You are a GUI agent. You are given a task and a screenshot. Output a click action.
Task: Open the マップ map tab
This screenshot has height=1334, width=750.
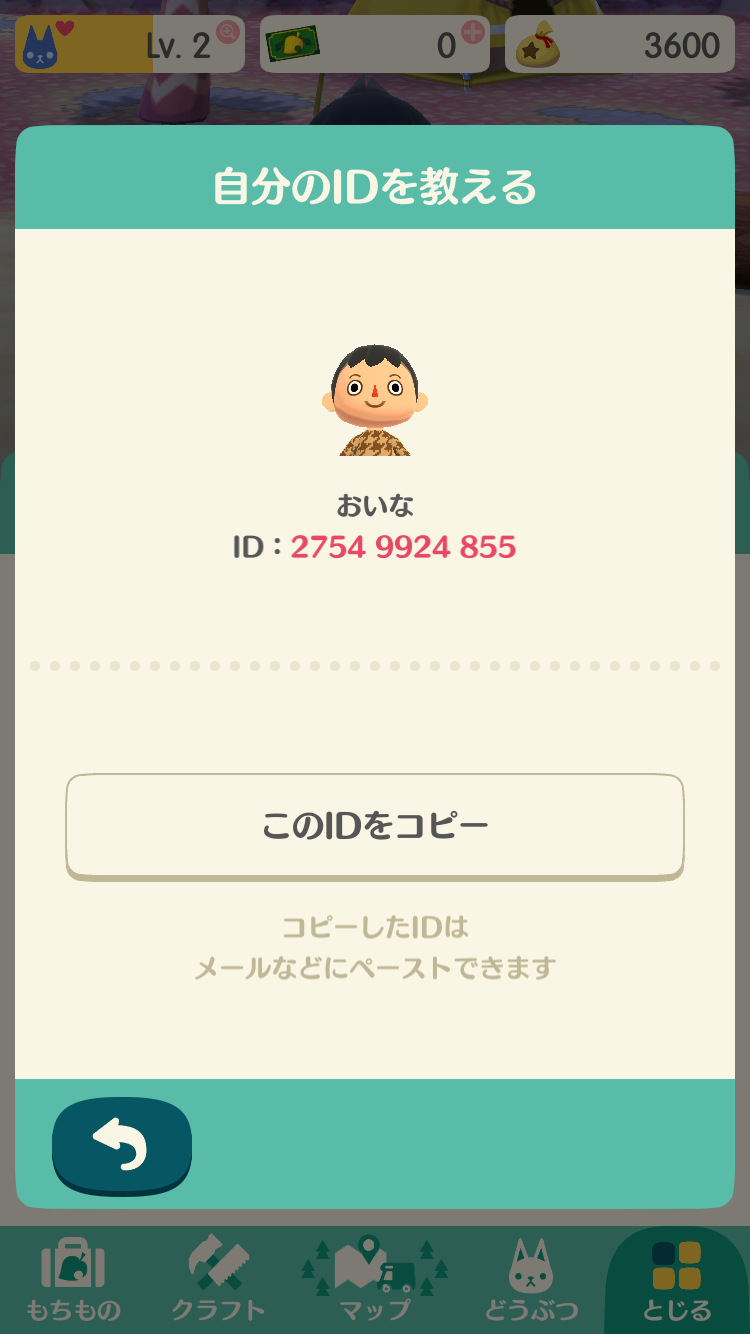(x=374, y=1280)
